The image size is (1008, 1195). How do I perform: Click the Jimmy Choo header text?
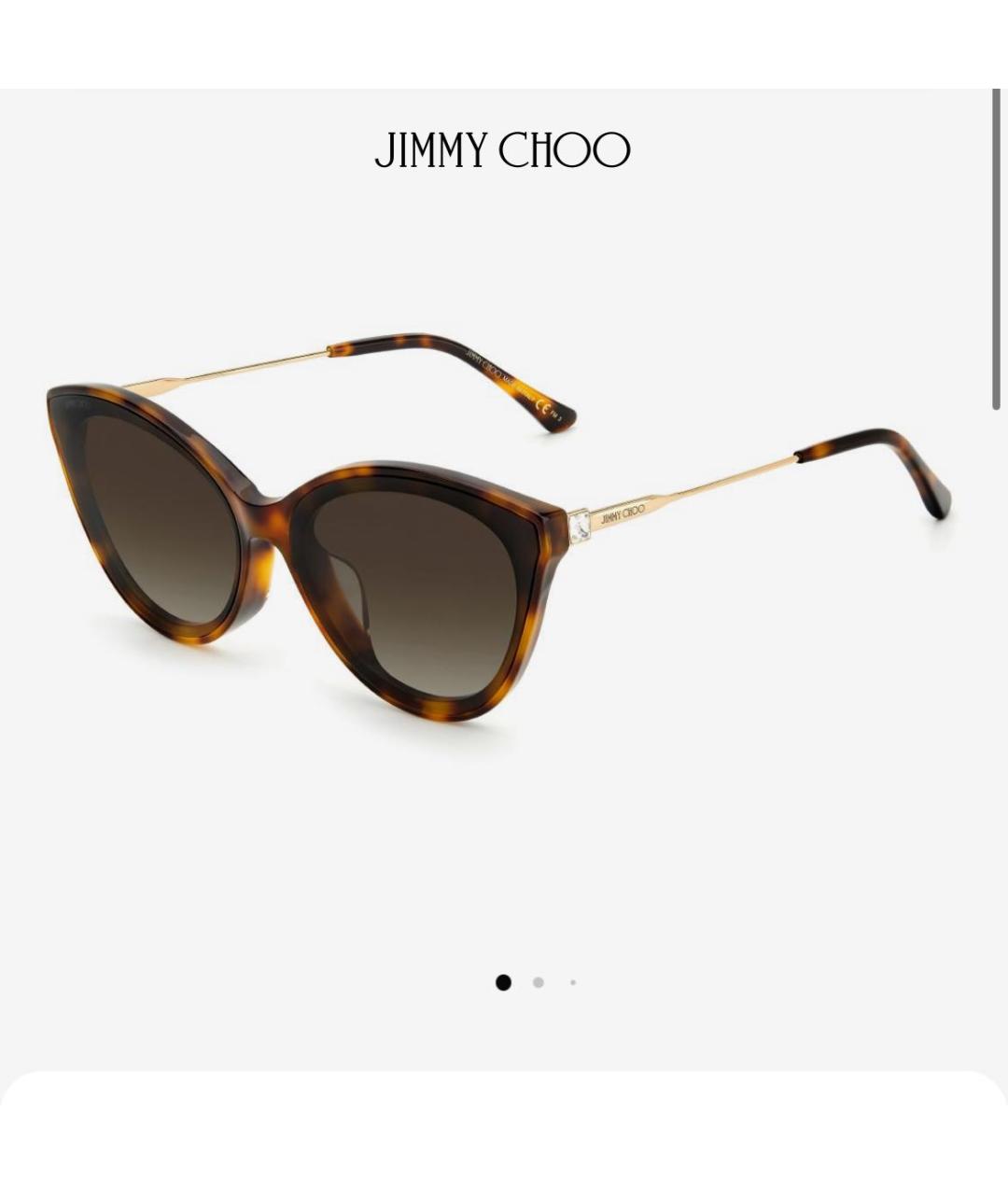(x=504, y=149)
